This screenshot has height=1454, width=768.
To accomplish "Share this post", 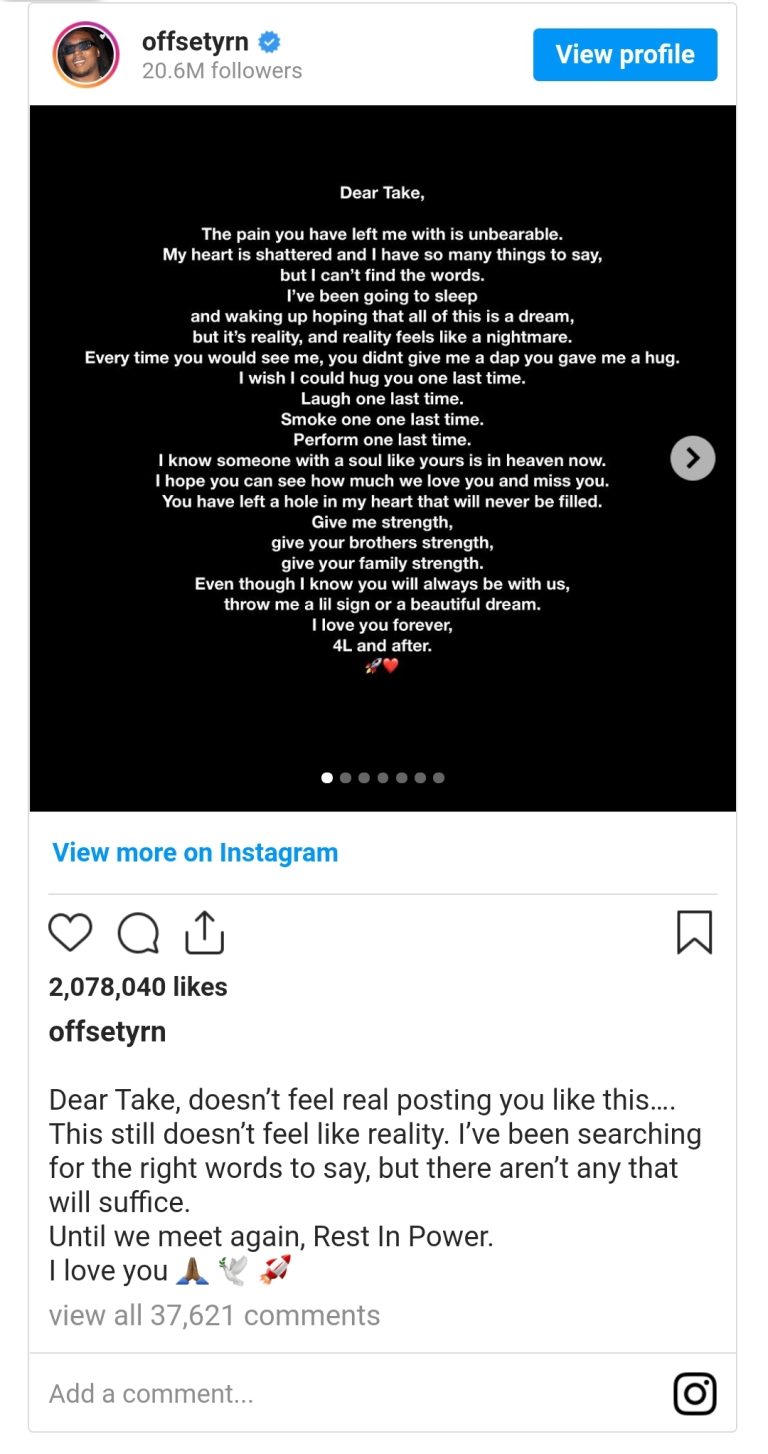I will coord(204,932).
